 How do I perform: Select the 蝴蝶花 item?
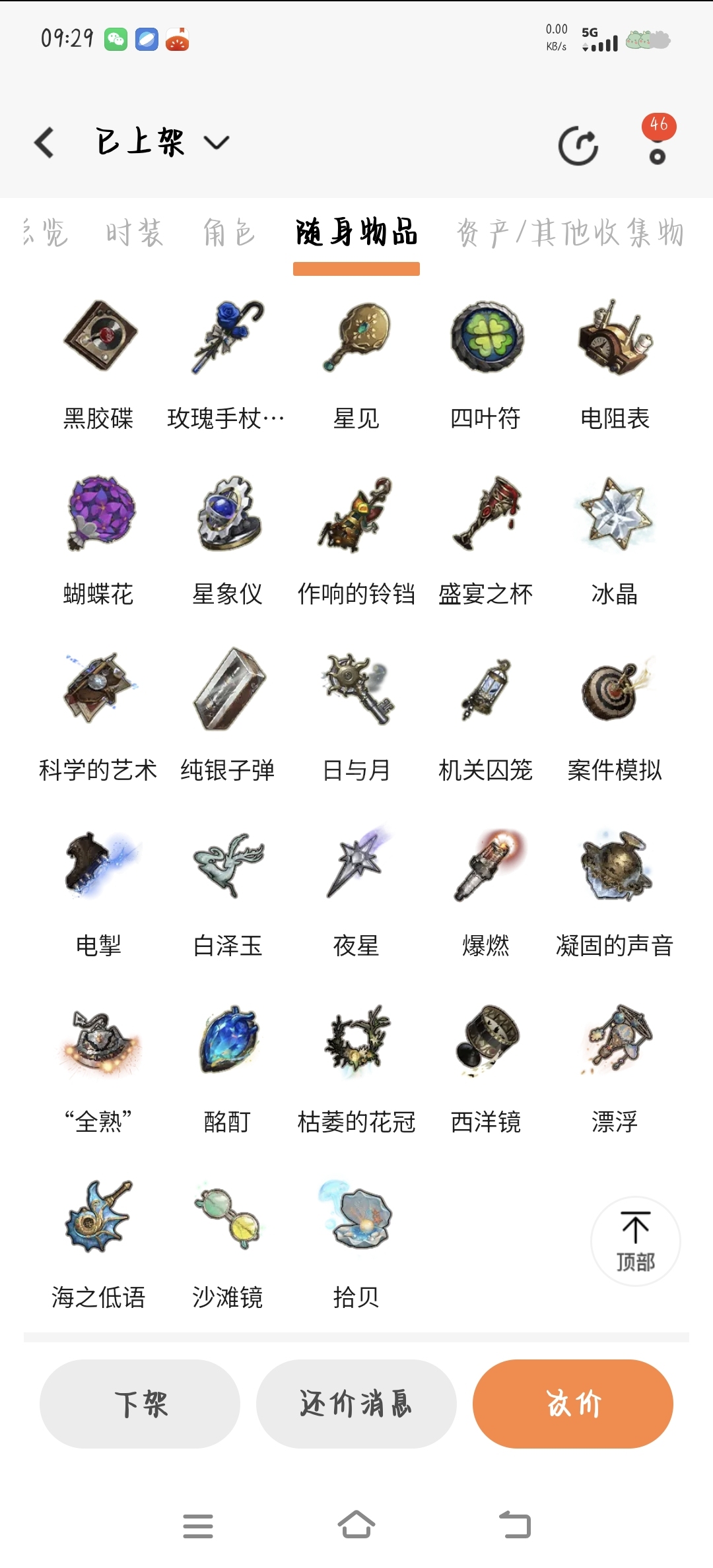[98, 541]
